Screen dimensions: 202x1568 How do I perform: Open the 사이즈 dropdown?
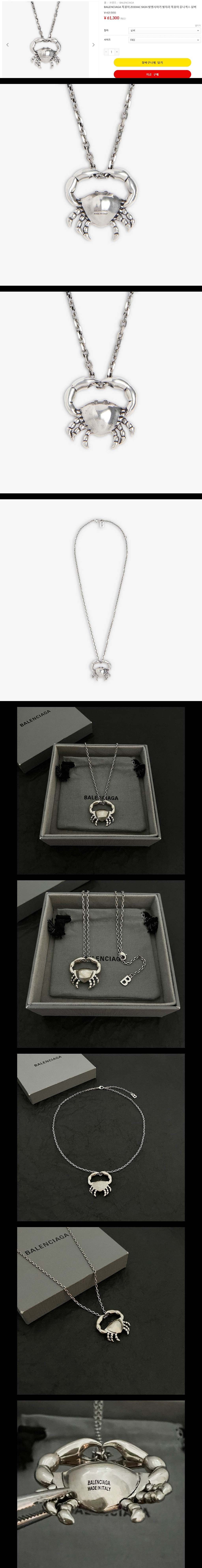coord(164,40)
